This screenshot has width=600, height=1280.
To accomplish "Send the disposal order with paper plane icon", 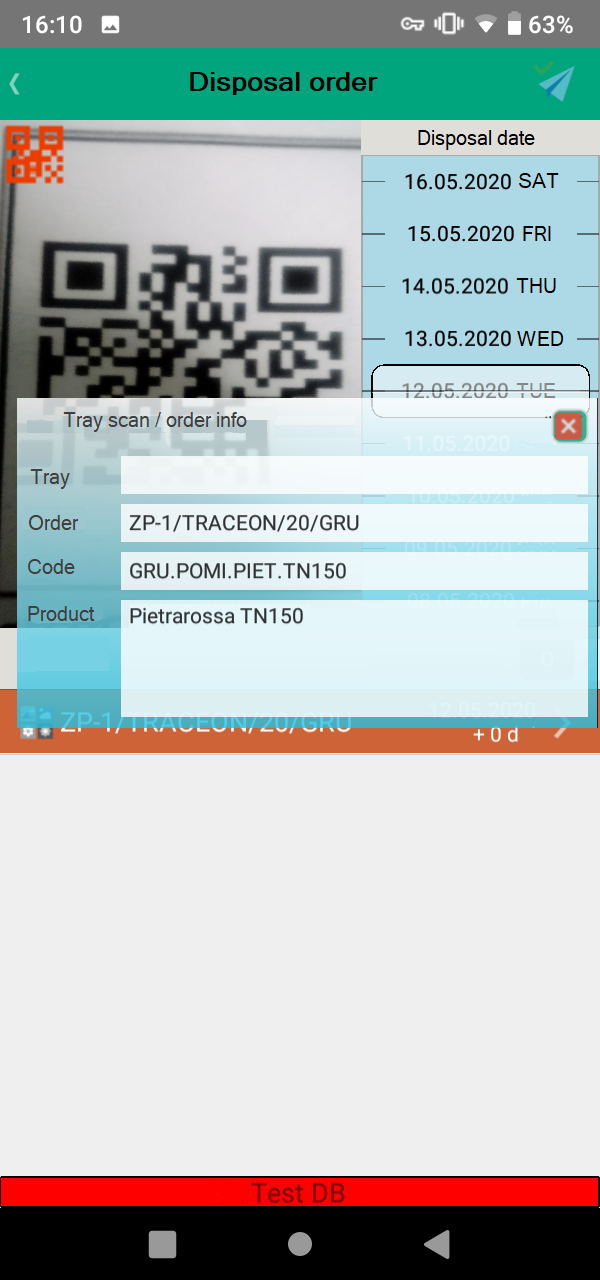I will click(556, 82).
